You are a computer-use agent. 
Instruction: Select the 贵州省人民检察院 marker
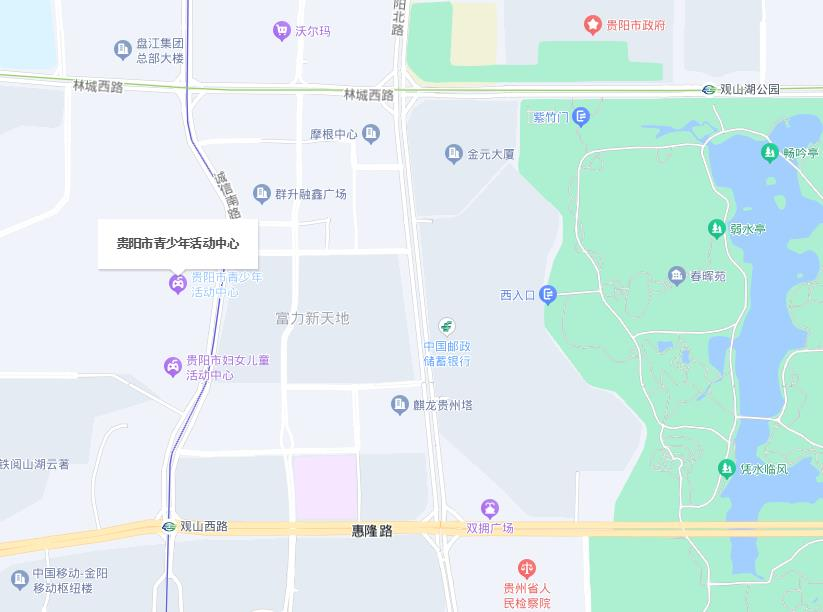(x=526, y=569)
